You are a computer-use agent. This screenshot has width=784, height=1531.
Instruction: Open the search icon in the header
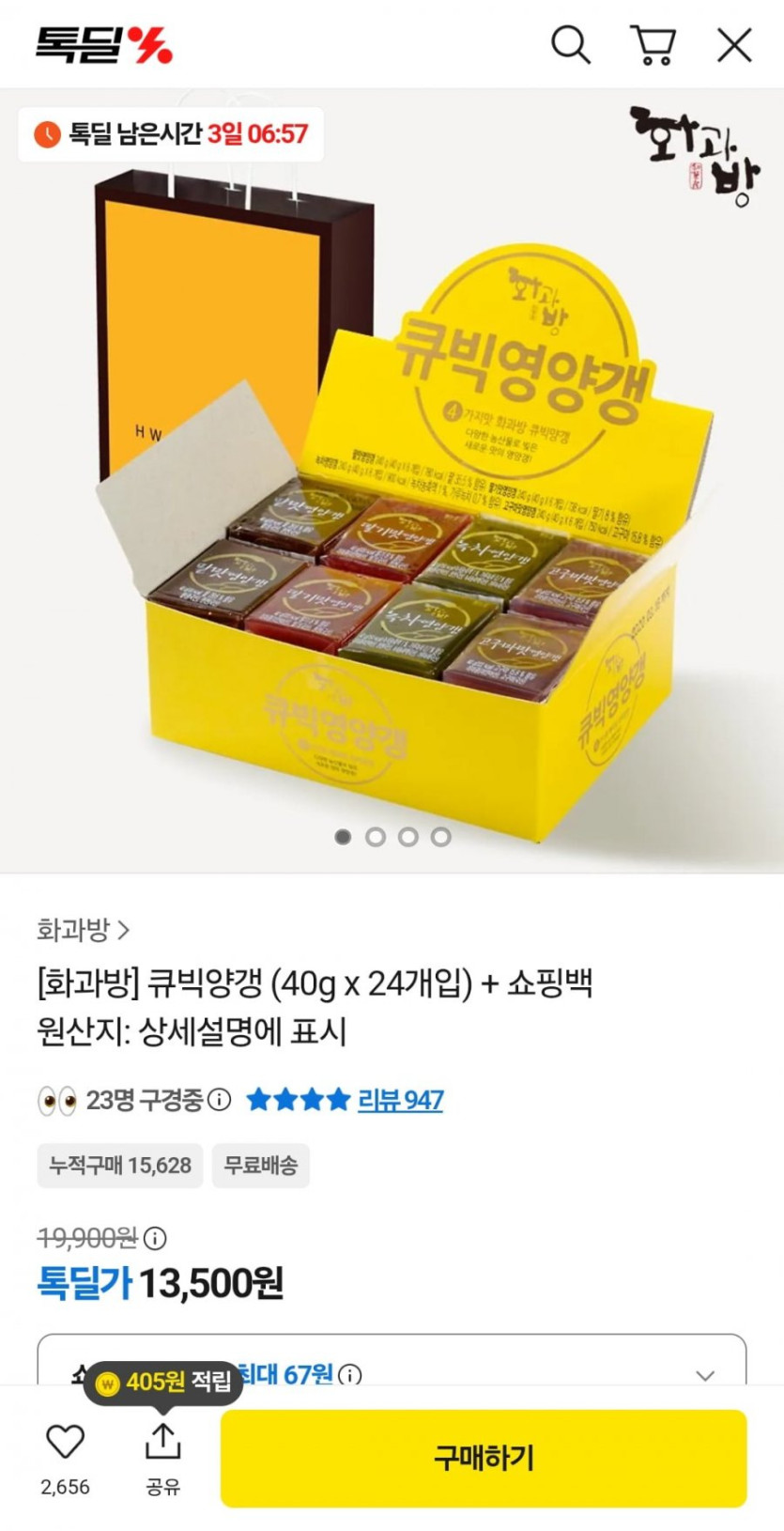point(570,44)
